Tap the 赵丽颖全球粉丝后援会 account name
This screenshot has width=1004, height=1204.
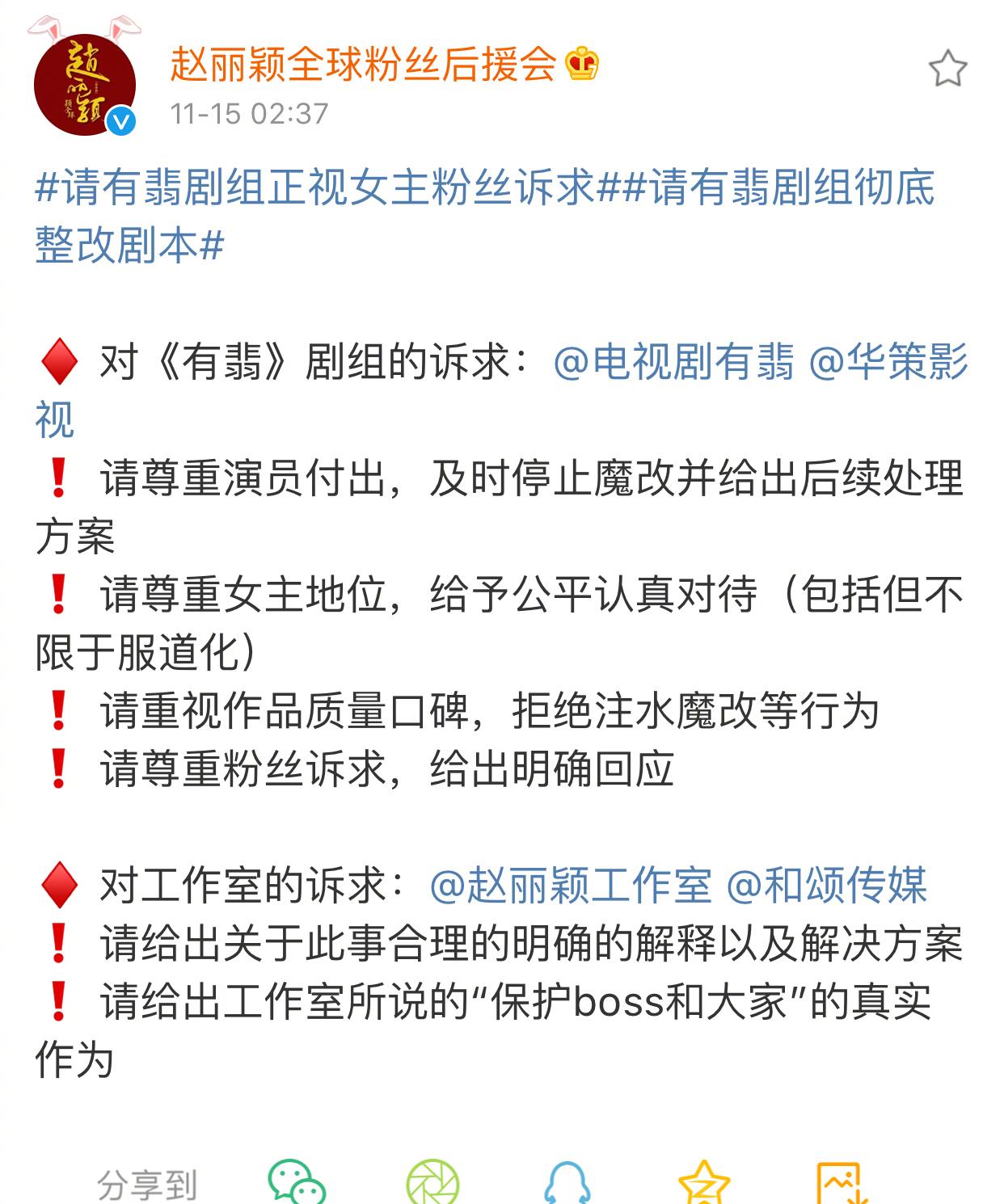tap(363, 65)
